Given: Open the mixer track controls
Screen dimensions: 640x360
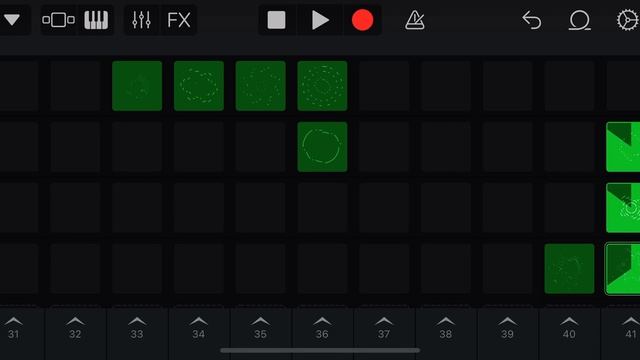Looking at the screenshot, I should tap(141, 20).
